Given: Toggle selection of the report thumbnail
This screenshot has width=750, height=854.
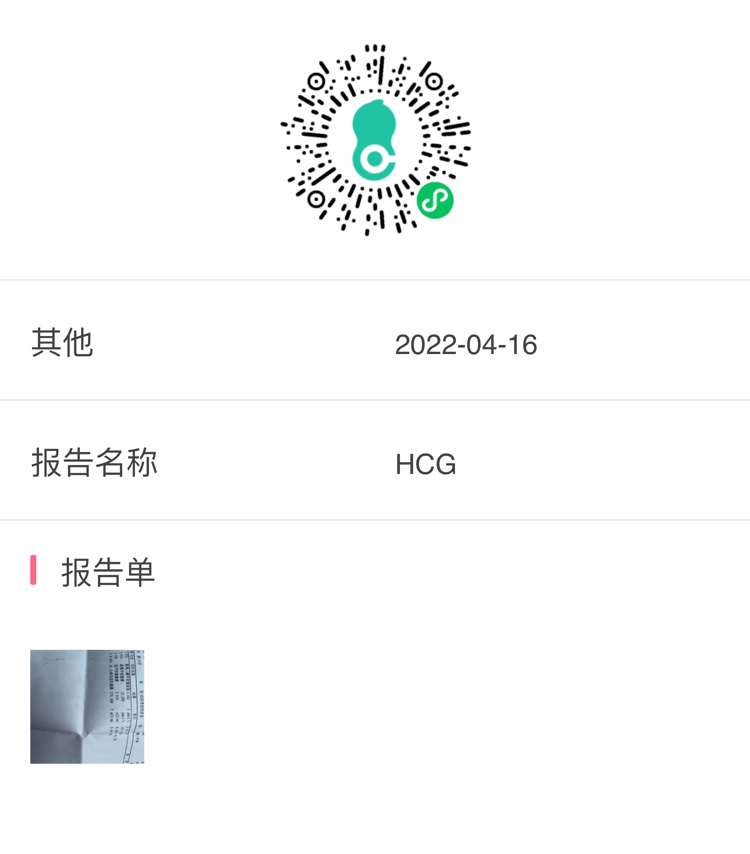Looking at the screenshot, I should pos(87,707).
